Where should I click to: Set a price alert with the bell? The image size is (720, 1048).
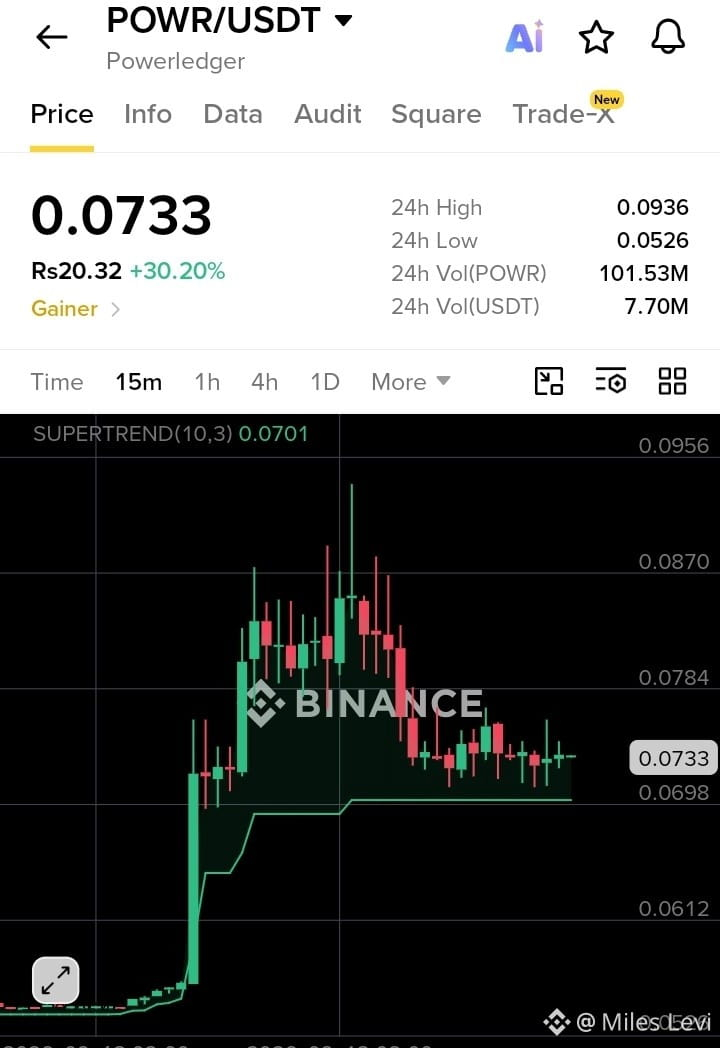[668, 37]
